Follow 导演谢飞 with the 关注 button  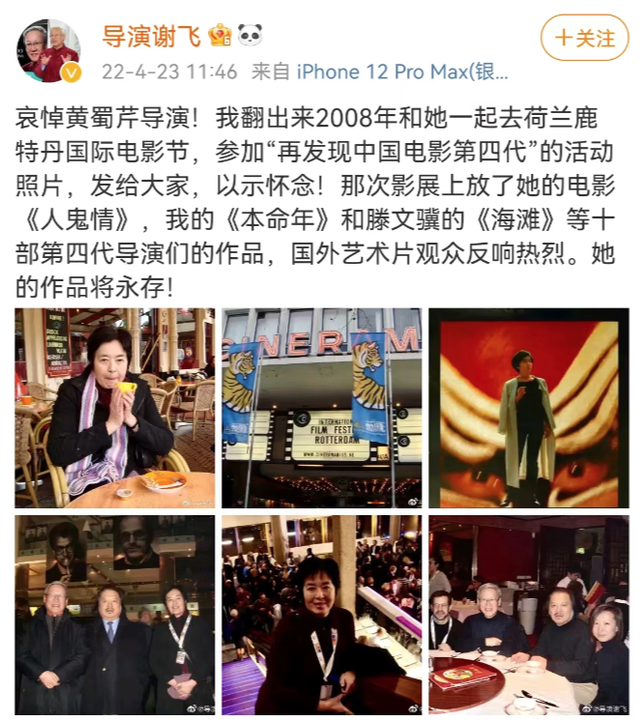tap(585, 39)
